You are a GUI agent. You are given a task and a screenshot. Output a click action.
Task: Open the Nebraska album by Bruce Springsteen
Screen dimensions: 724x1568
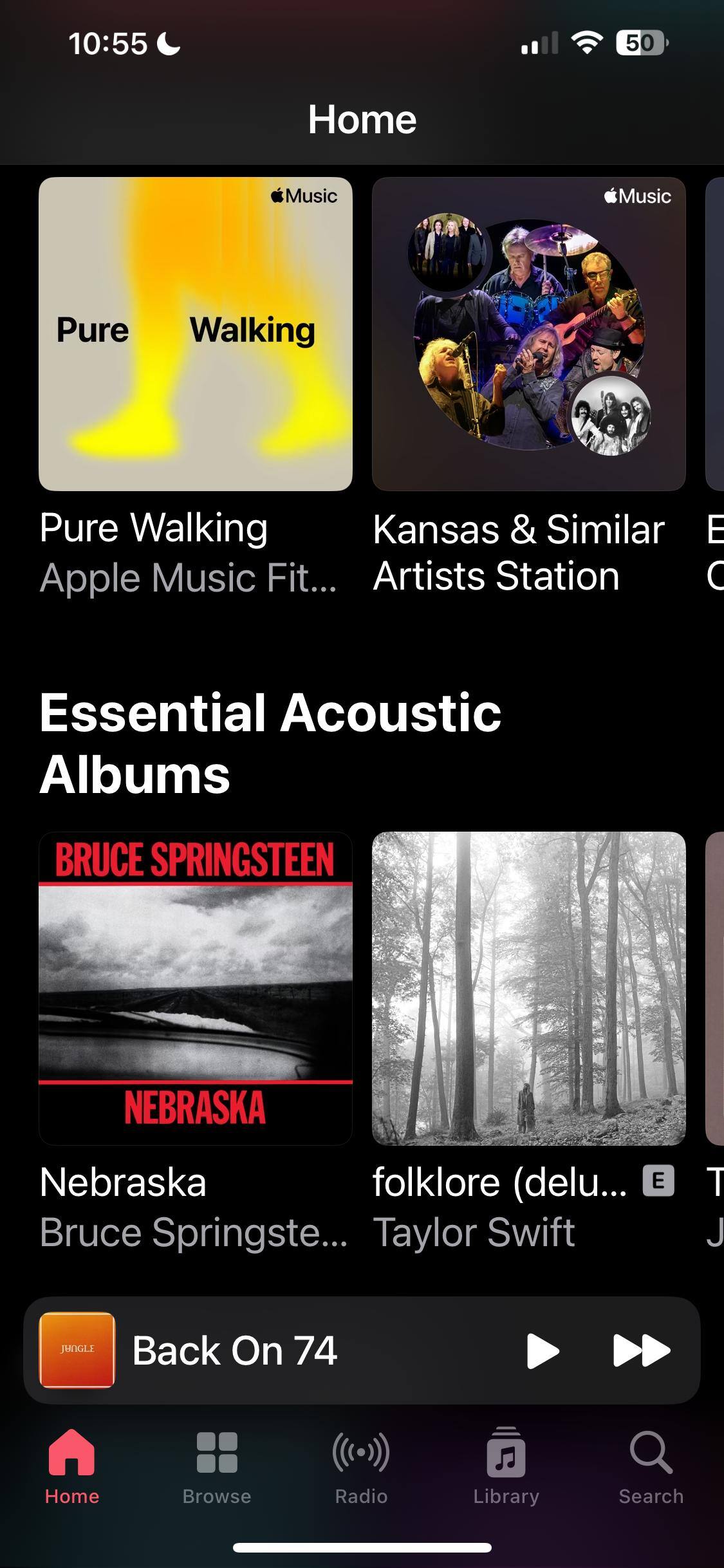(x=195, y=988)
